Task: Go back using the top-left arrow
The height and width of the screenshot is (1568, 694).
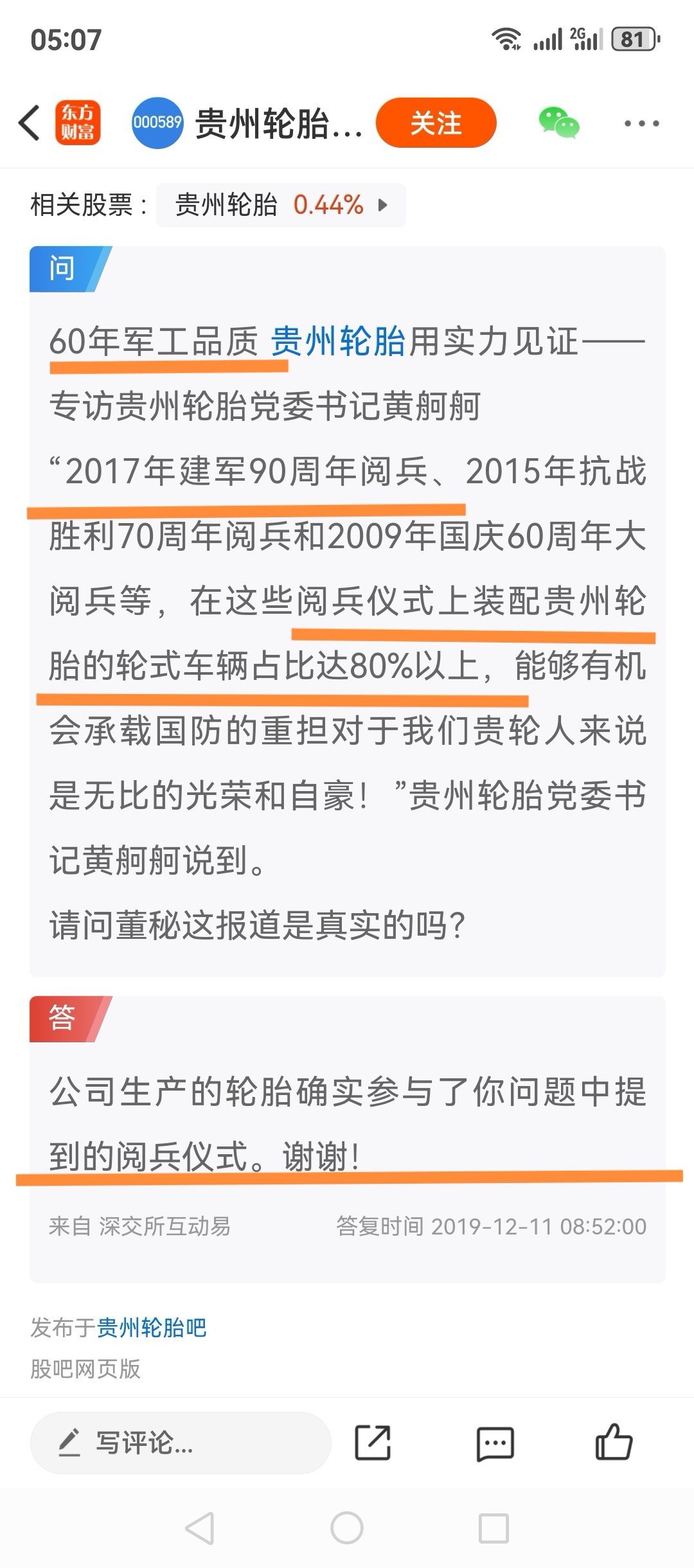Action: pyautogui.click(x=30, y=123)
